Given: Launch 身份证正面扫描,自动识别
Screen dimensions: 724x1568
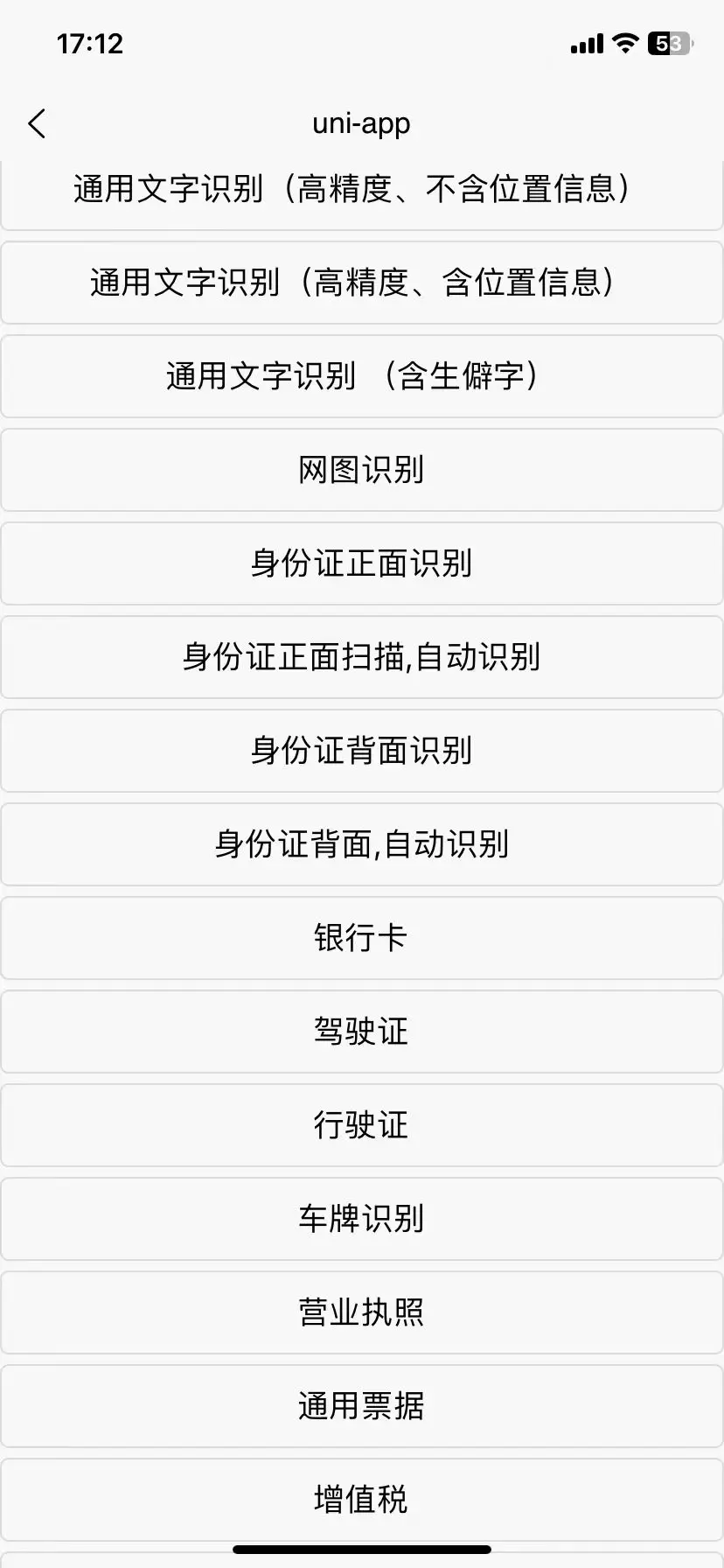Looking at the screenshot, I should (362, 657).
